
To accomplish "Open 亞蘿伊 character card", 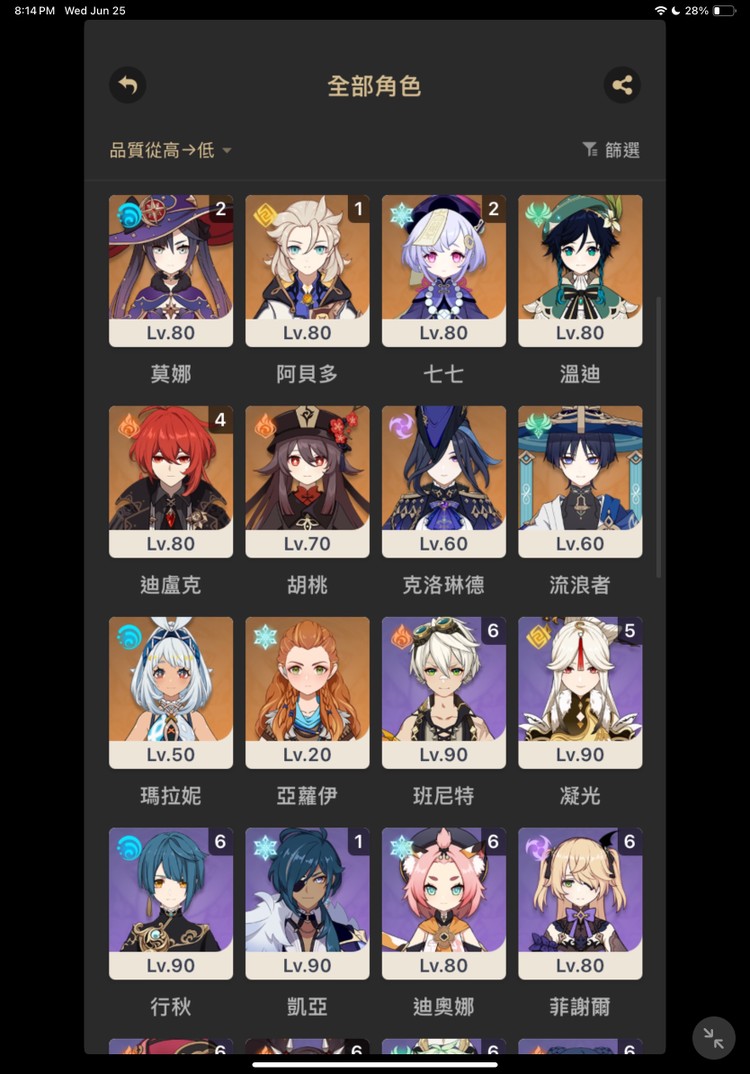I will click(307, 693).
